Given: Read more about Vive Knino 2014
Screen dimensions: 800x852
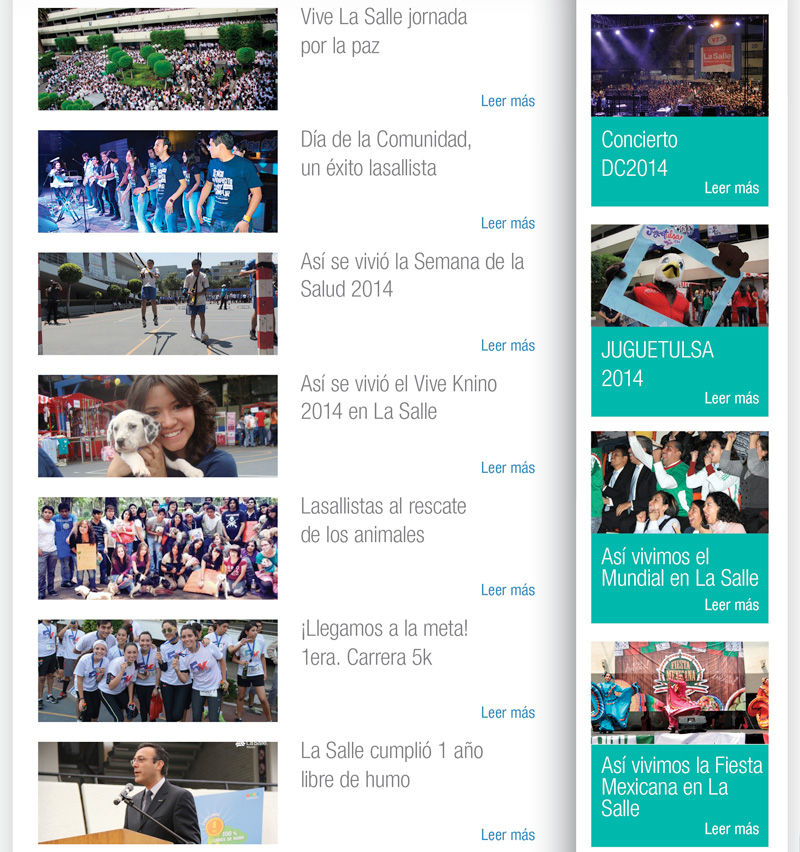Looking at the screenshot, I should [x=507, y=467].
